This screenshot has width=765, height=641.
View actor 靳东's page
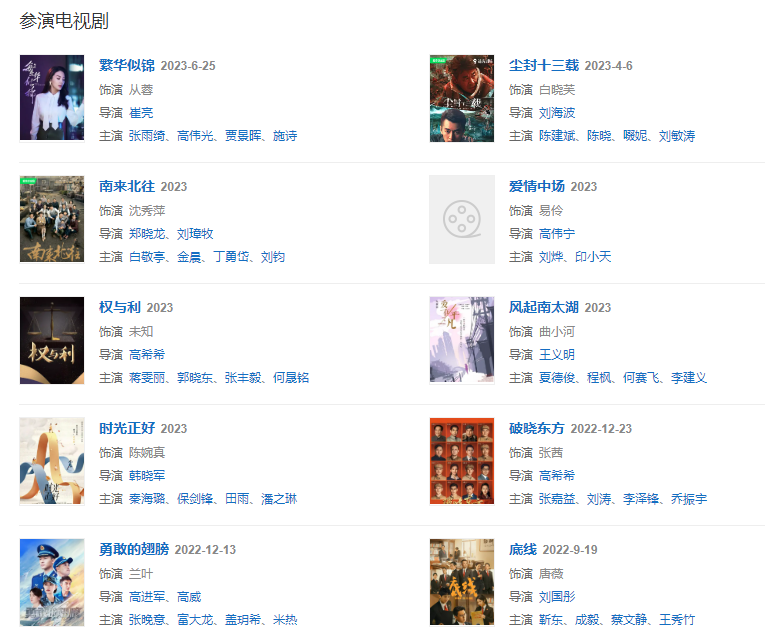(x=550, y=620)
